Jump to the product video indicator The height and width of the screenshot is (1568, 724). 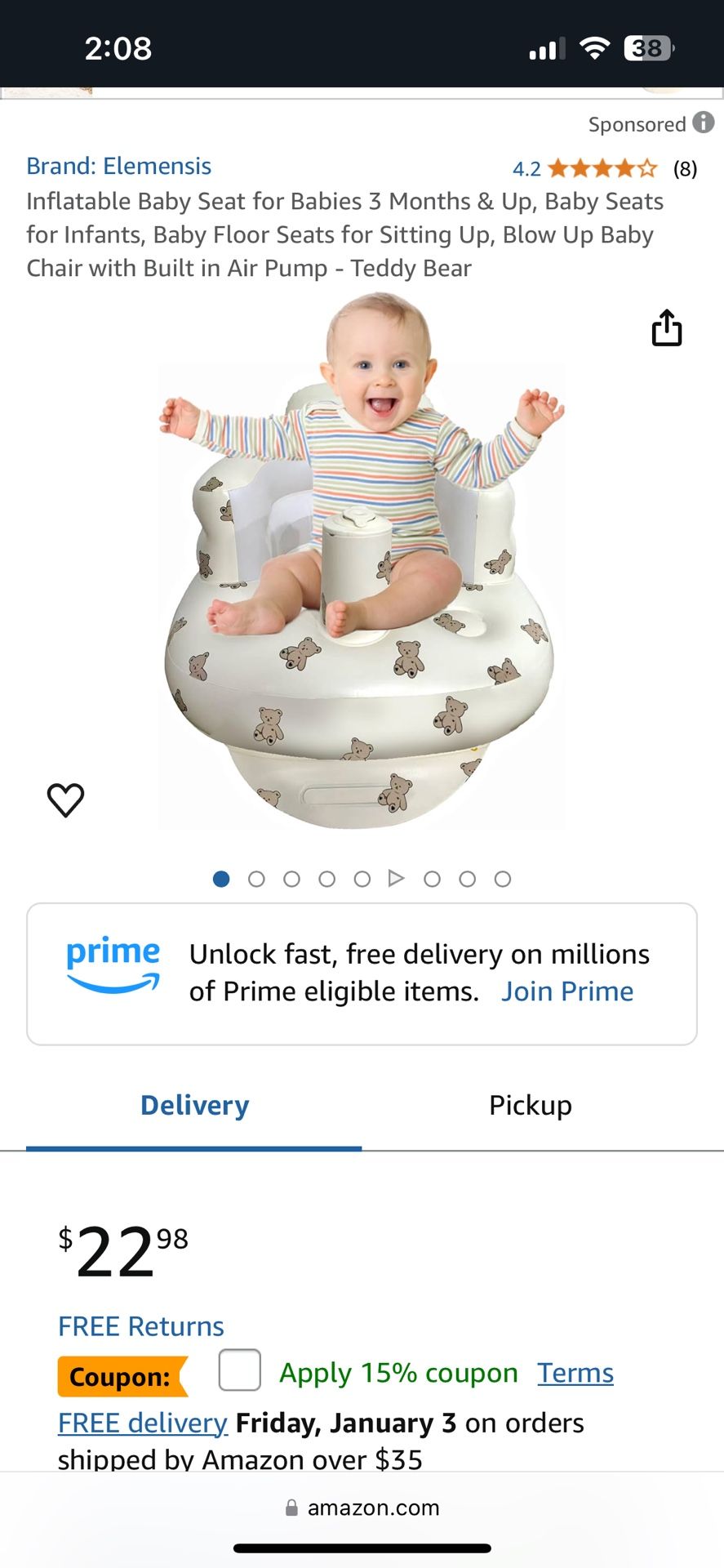tap(397, 879)
